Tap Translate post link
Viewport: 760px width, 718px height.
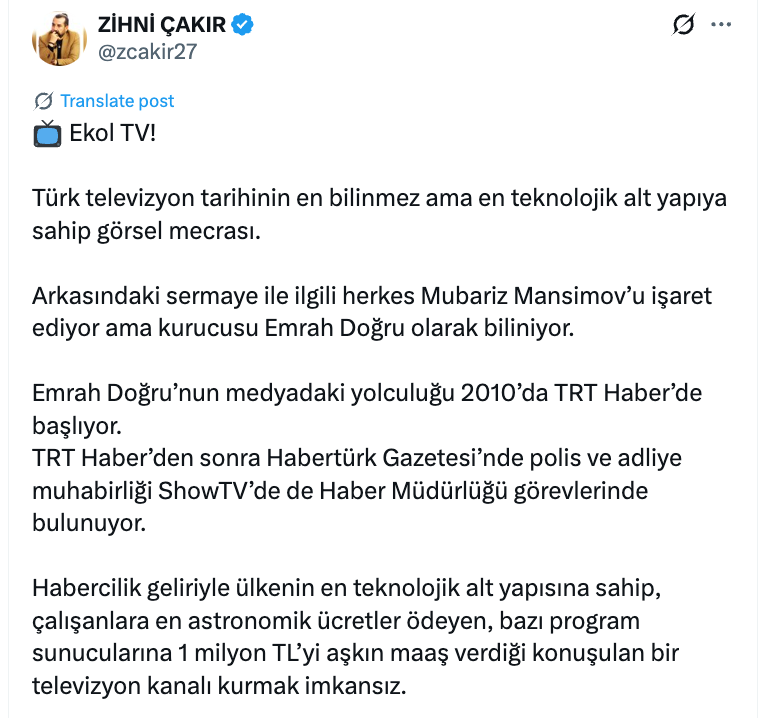click(116, 101)
